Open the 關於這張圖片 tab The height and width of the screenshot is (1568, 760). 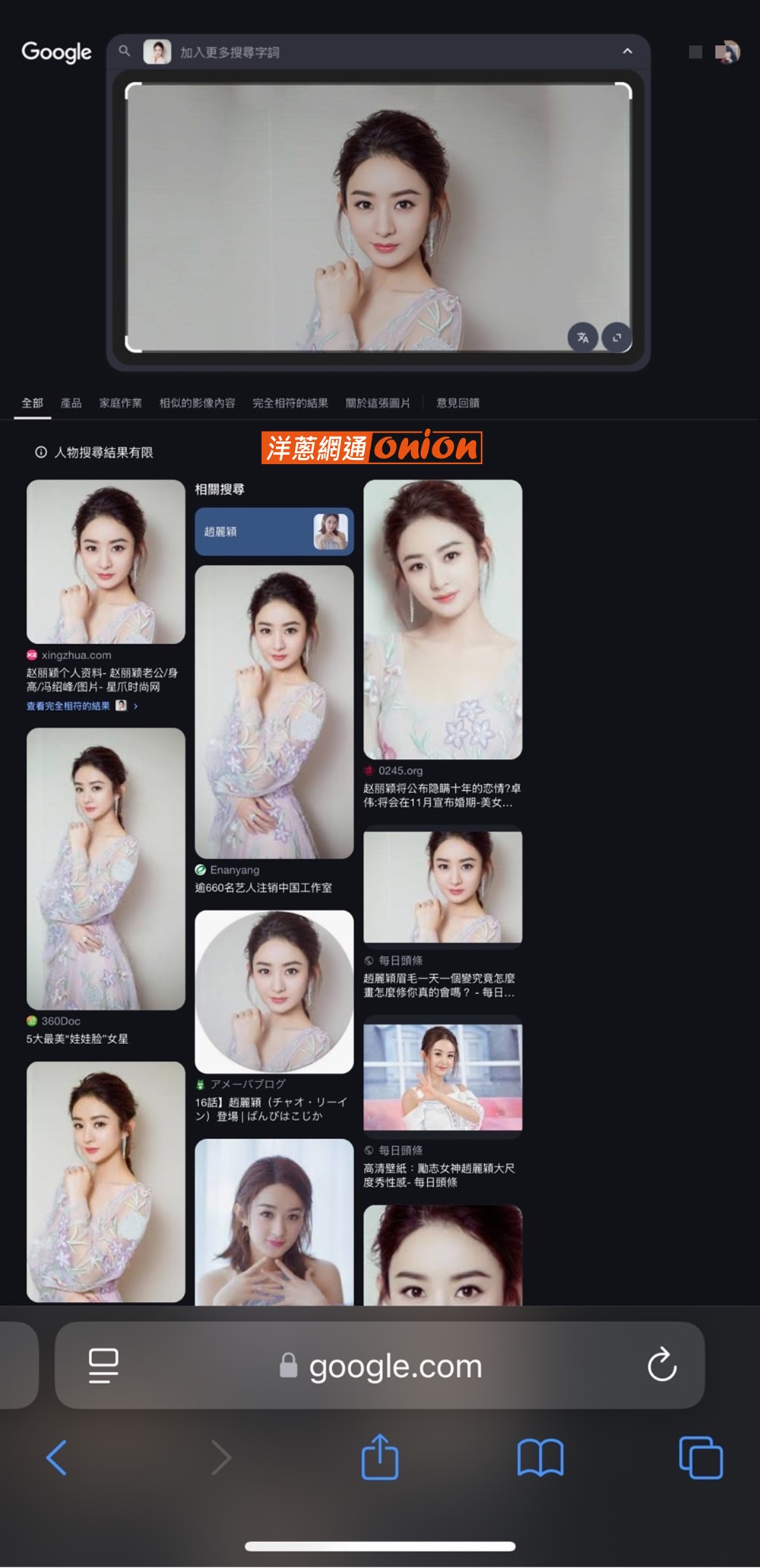[x=378, y=403]
